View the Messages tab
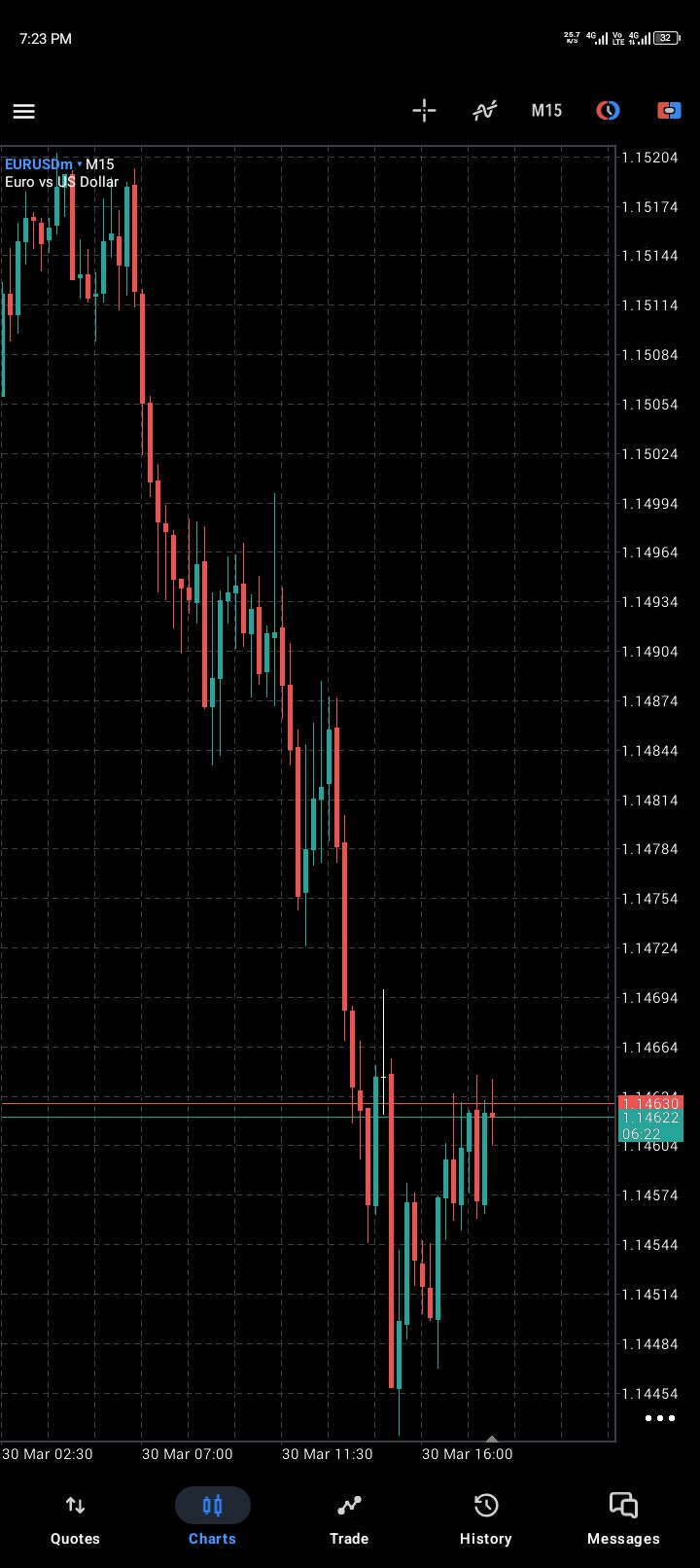 [623, 1517]
